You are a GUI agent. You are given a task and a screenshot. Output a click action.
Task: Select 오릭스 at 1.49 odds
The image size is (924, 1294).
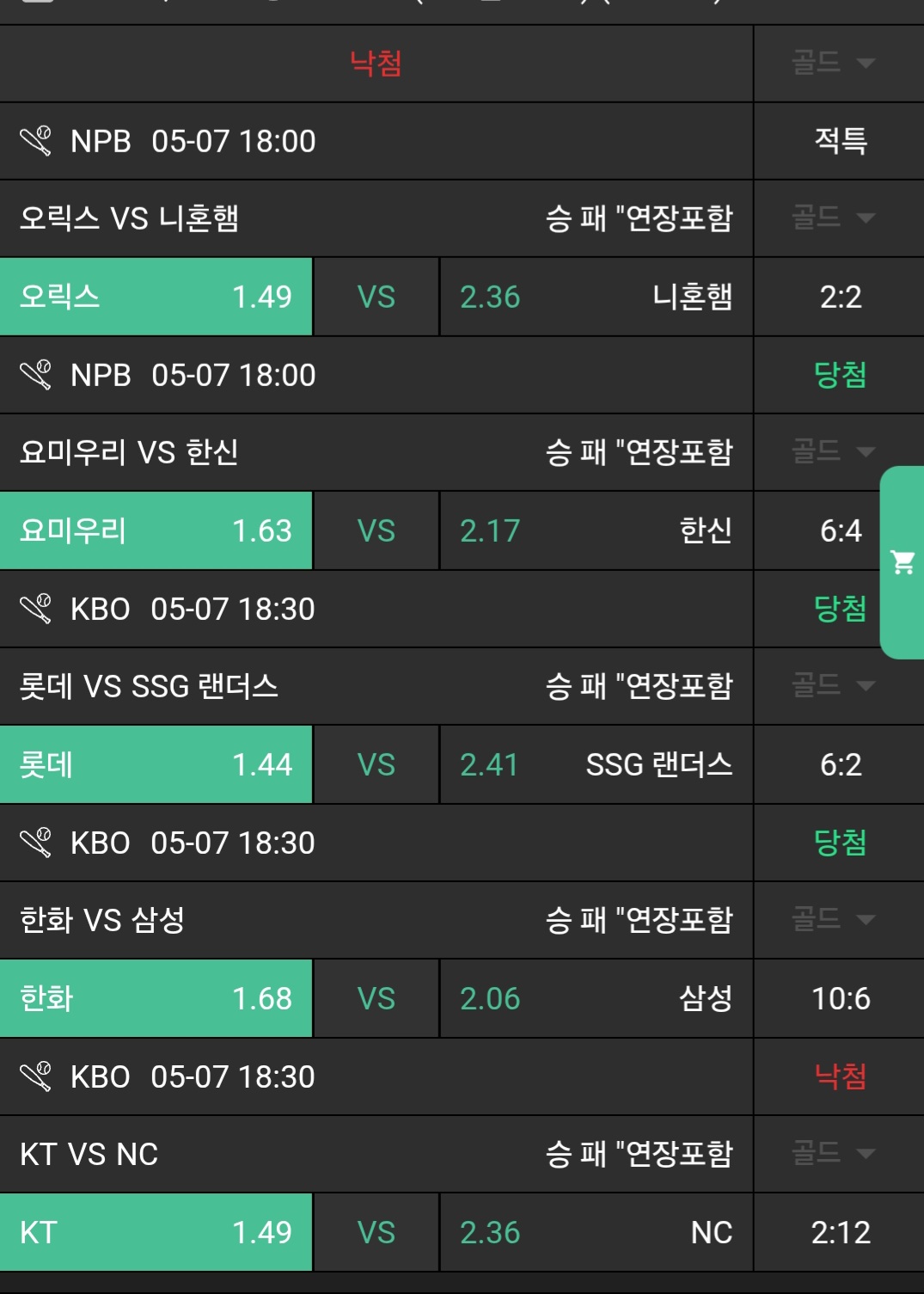[x=156, y=297]
